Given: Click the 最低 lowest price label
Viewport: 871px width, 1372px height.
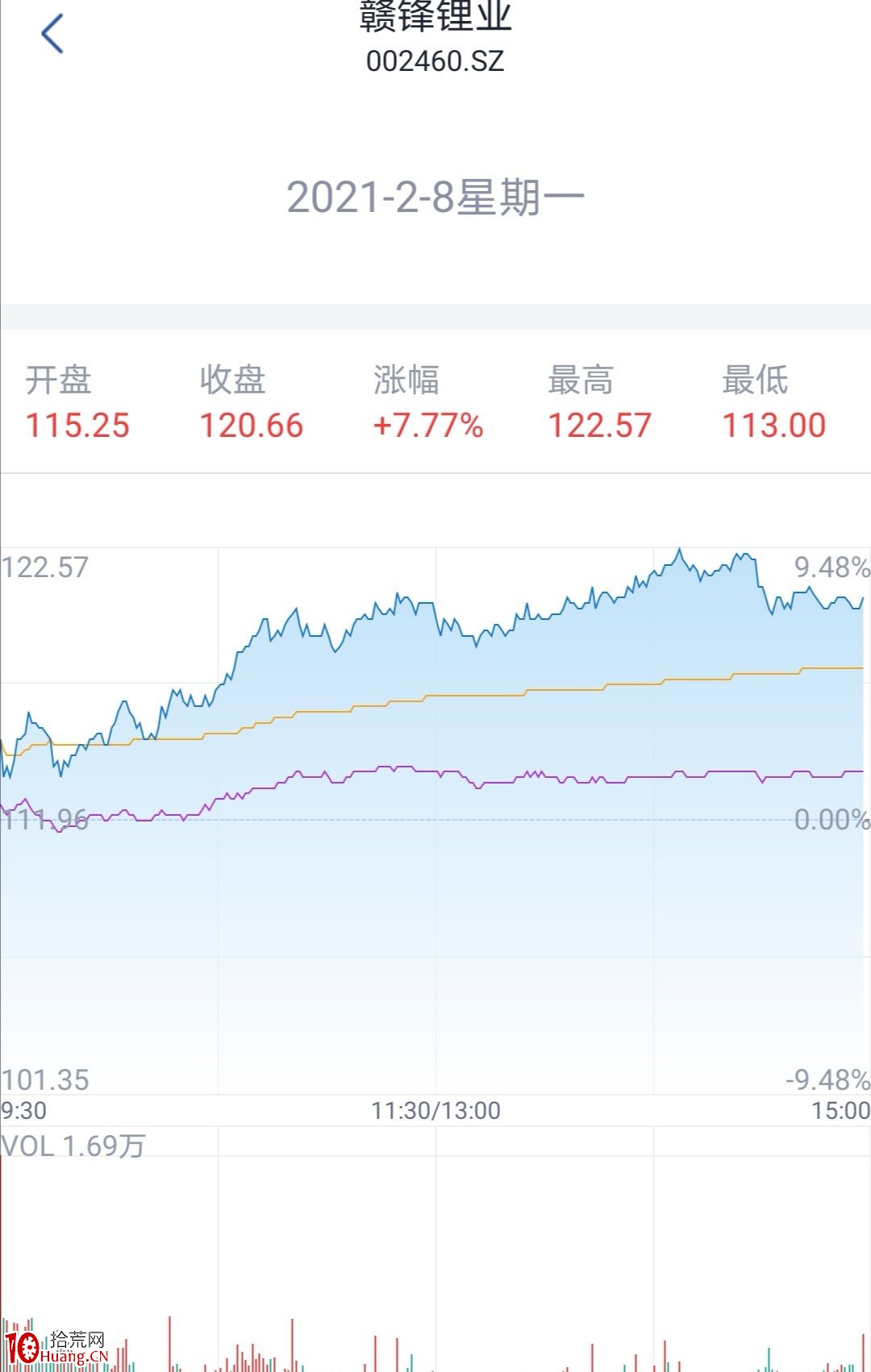Looking at the screenshot, I should (756, 382).
